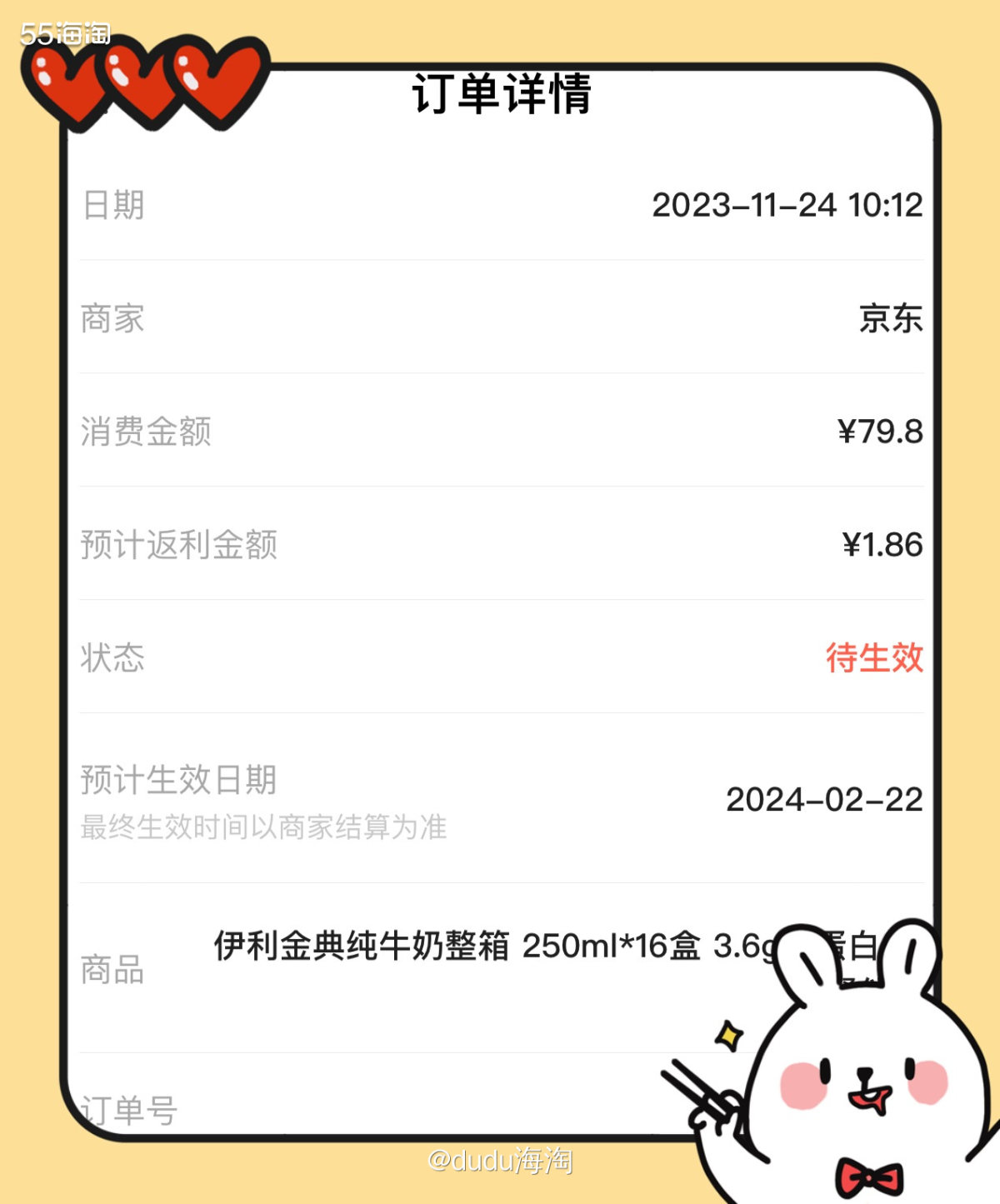Image resolution: width=1000 pixels, height=1204 pixels.
Task: Click the 状态 row label
Action: tap(111, 659)
